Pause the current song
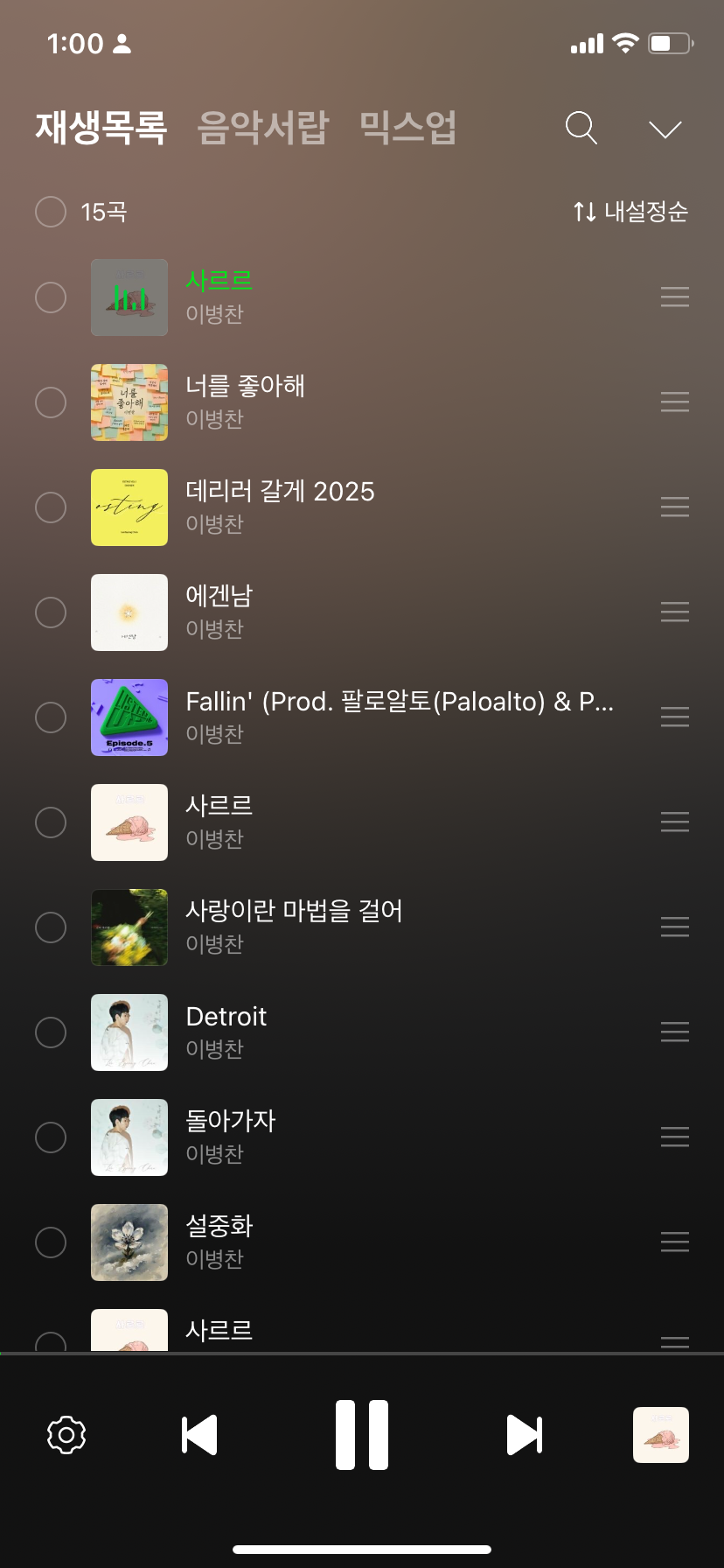Screen dimensions: 724x1568 pos(362,1435)
